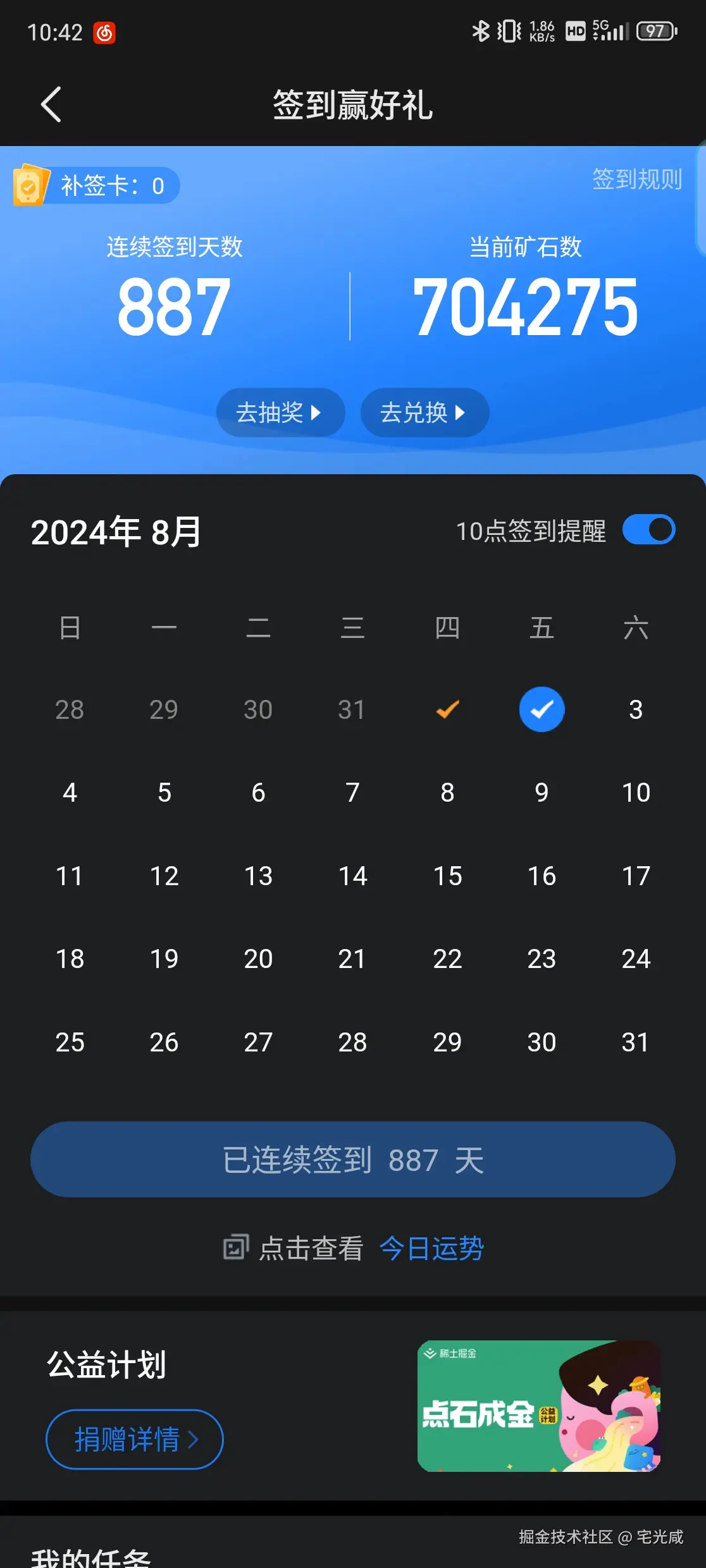Tap the 去抽奖 button
Image resolution: width=706 pixels, height=1568 pixels.
(x=280, y=413)
